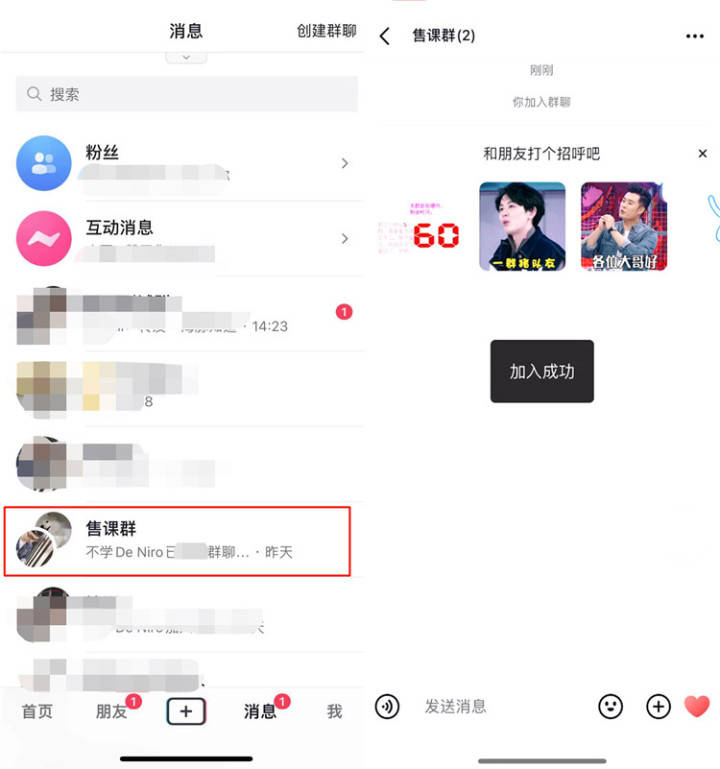Dismiss the 和朋友打个招呼吧 sticker panel
Viewport: 720px width, 769px height.
click(x=702, y=154)
